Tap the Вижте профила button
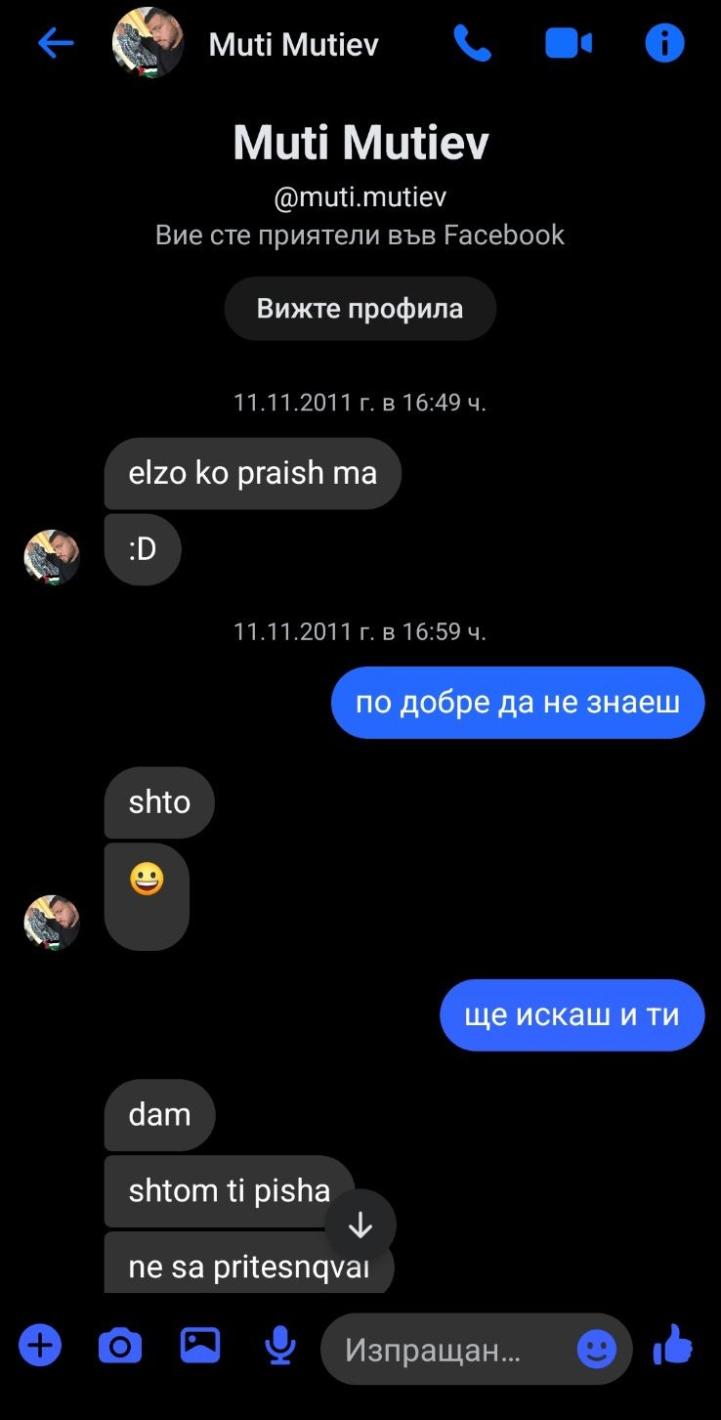 pyautogui.click(x=360, y=308)
